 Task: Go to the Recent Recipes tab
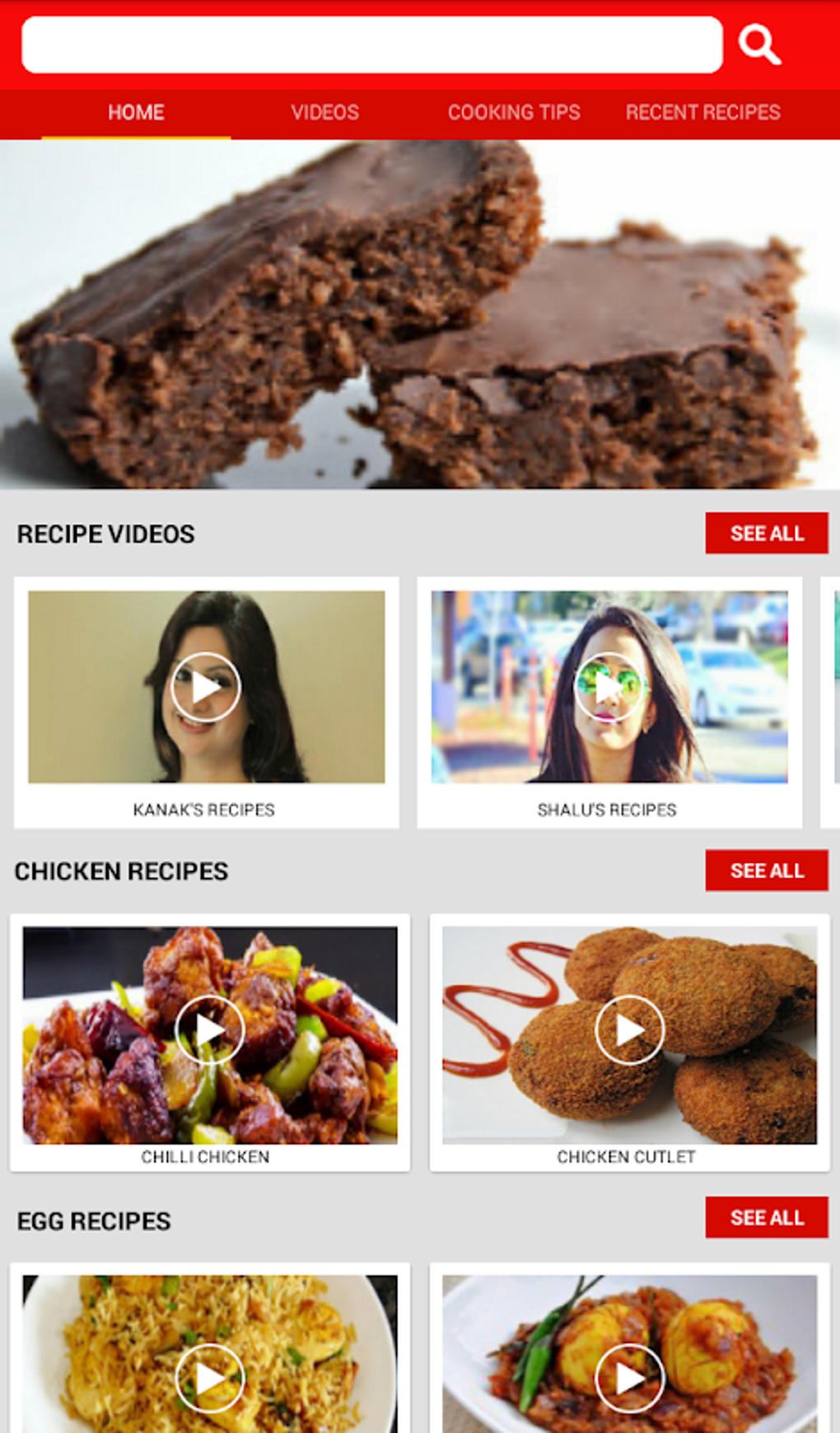[x=702, y=113]
